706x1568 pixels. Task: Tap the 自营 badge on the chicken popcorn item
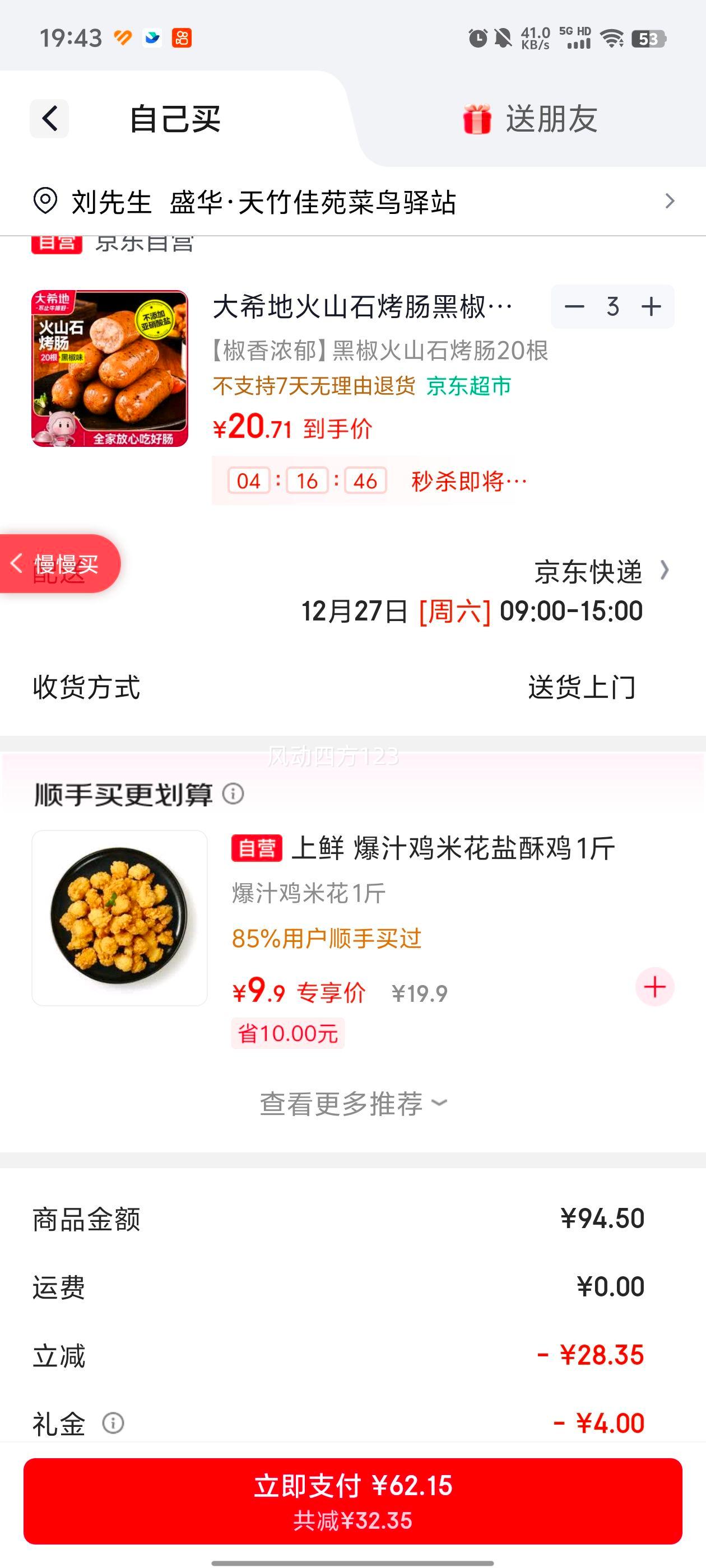pos(258,847)
